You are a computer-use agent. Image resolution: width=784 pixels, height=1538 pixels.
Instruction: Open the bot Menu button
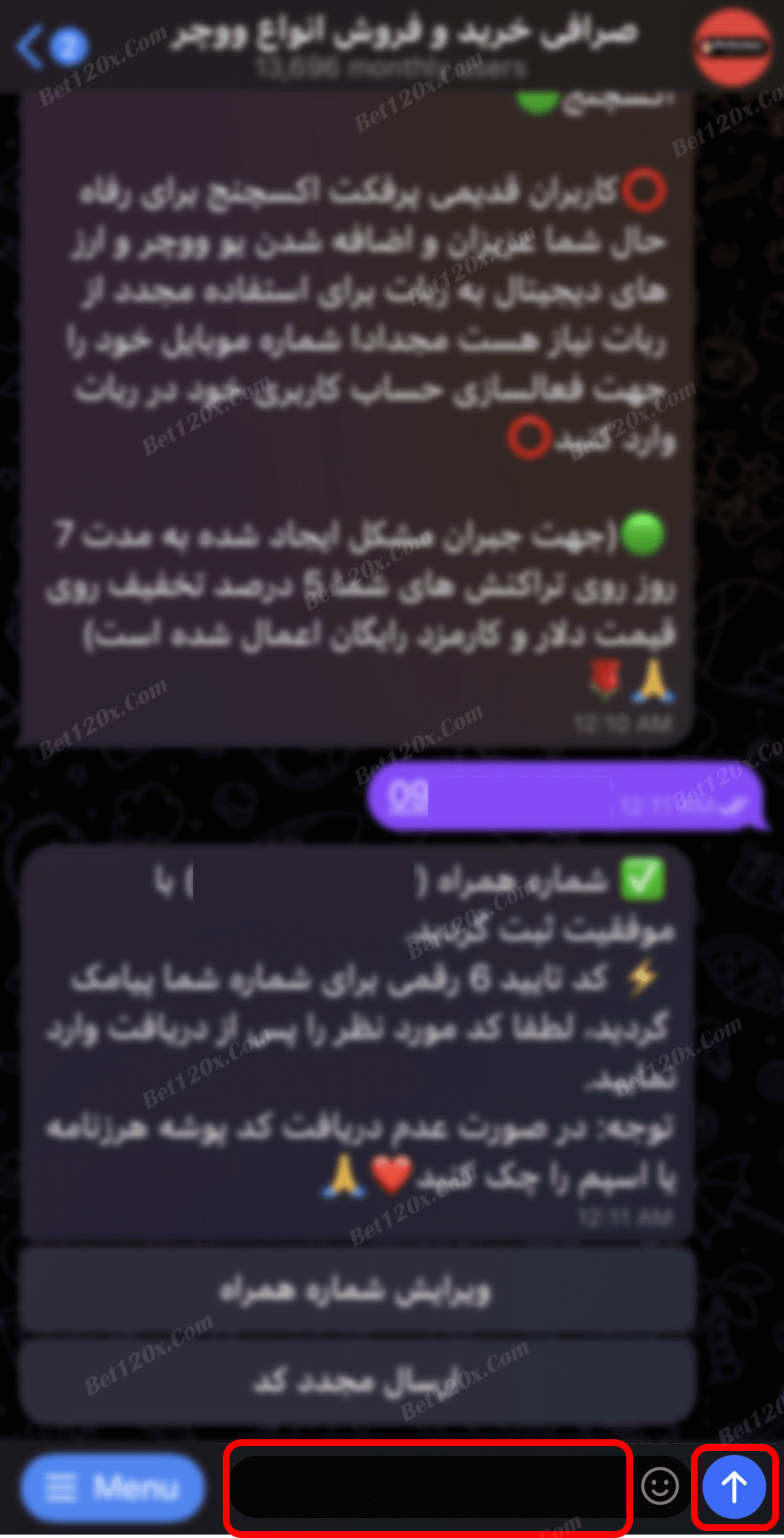pos(113,1487)
